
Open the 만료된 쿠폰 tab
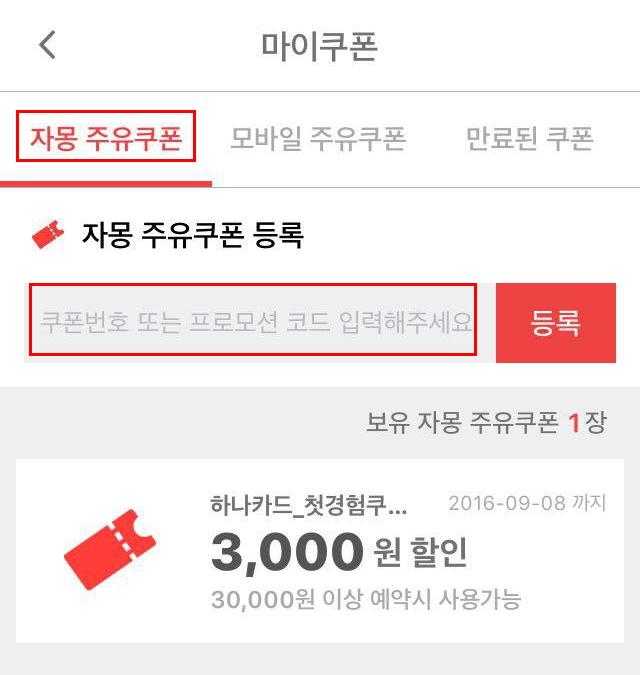pos(530,139)
